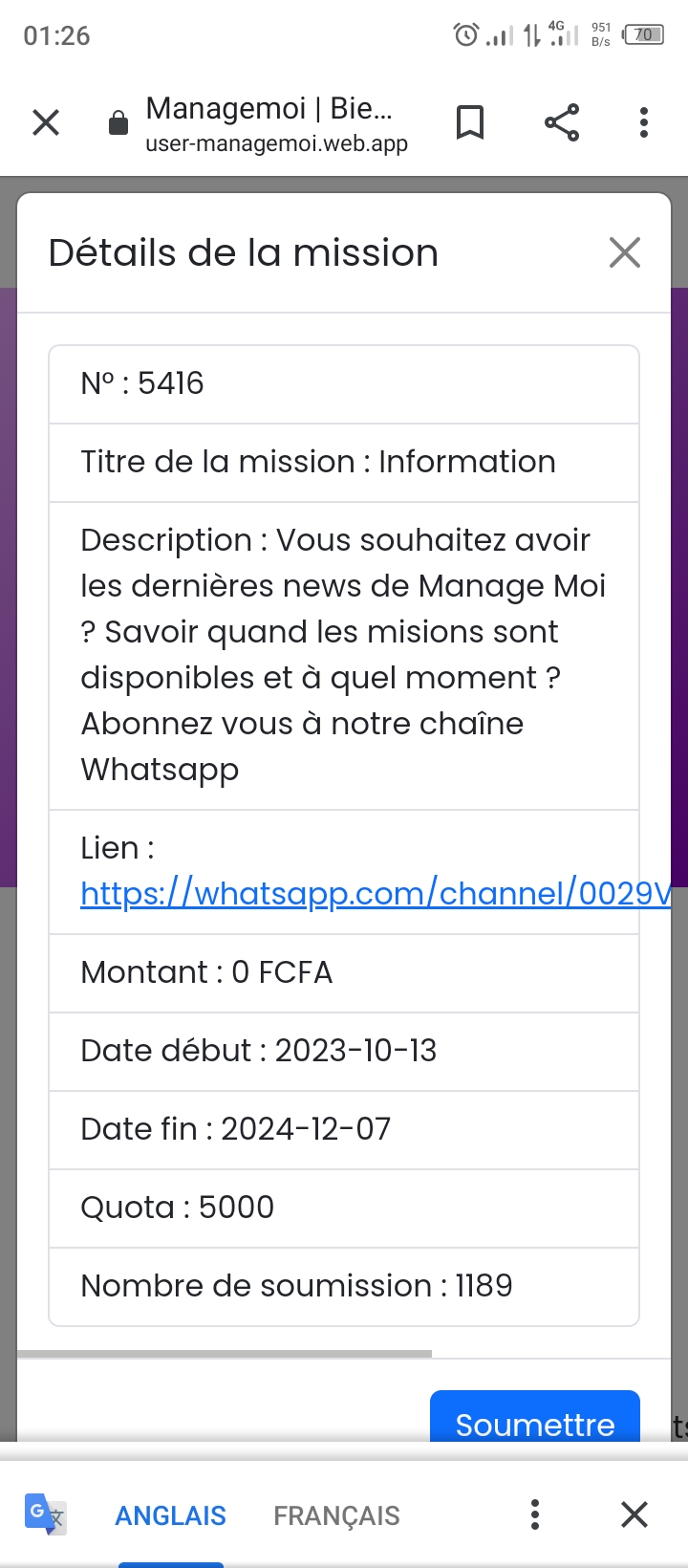The image size is (688, 1568).
Task: Open translate bar options menu
Action: (x=535, y=1514)
